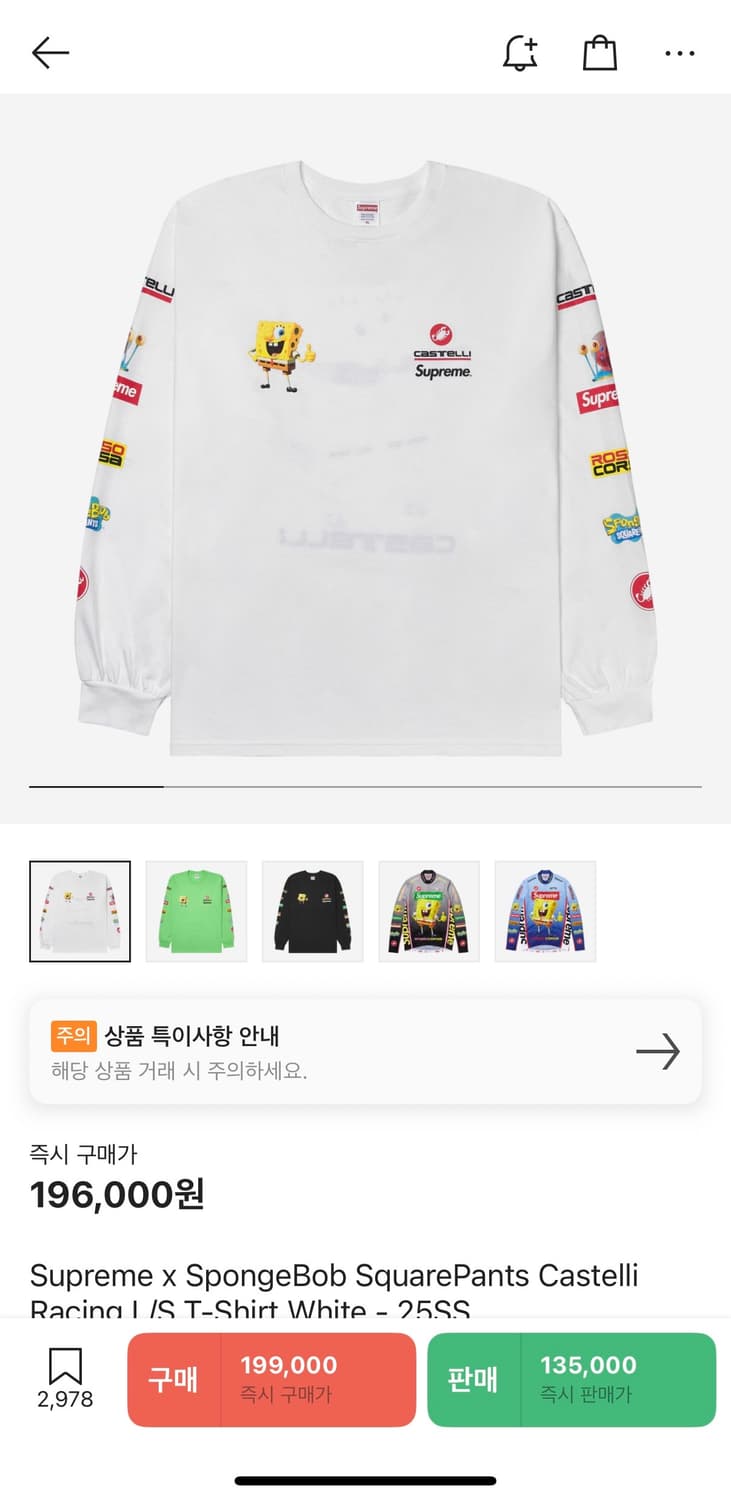
Task: Set a price alert with the bell icon
Action: point(520,53)
